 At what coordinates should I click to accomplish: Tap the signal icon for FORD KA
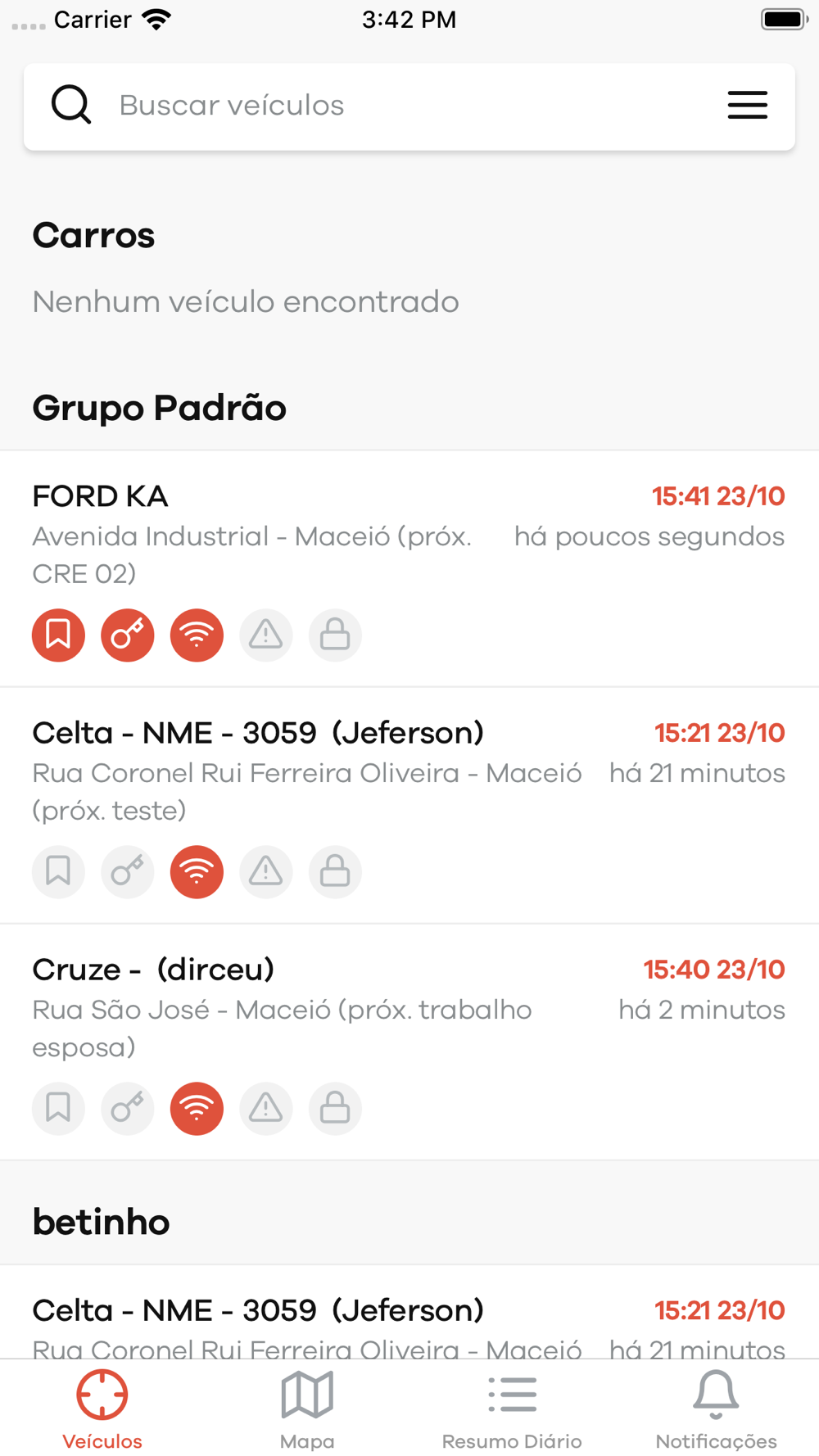point(197,635)
